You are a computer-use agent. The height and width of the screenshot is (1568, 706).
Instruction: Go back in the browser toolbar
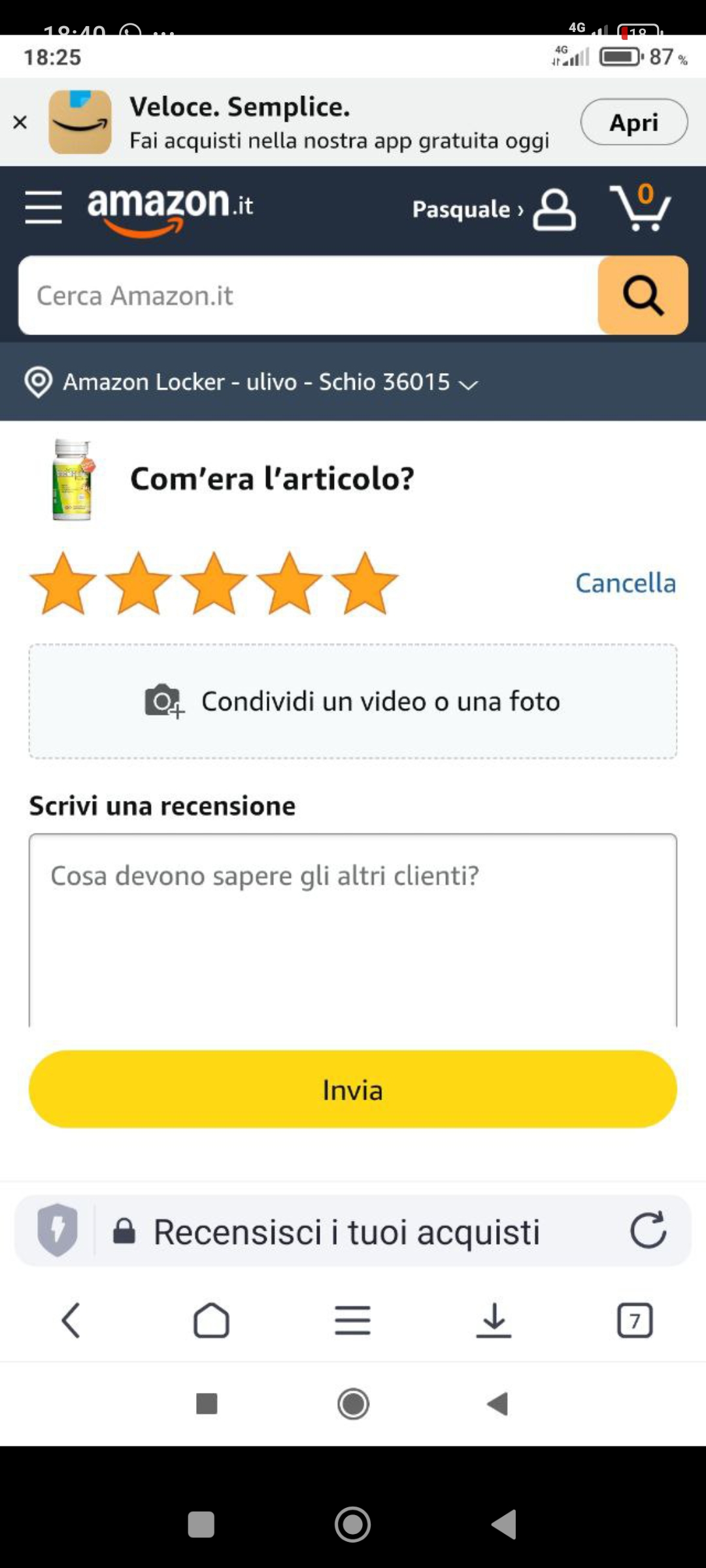(71, 1320)
